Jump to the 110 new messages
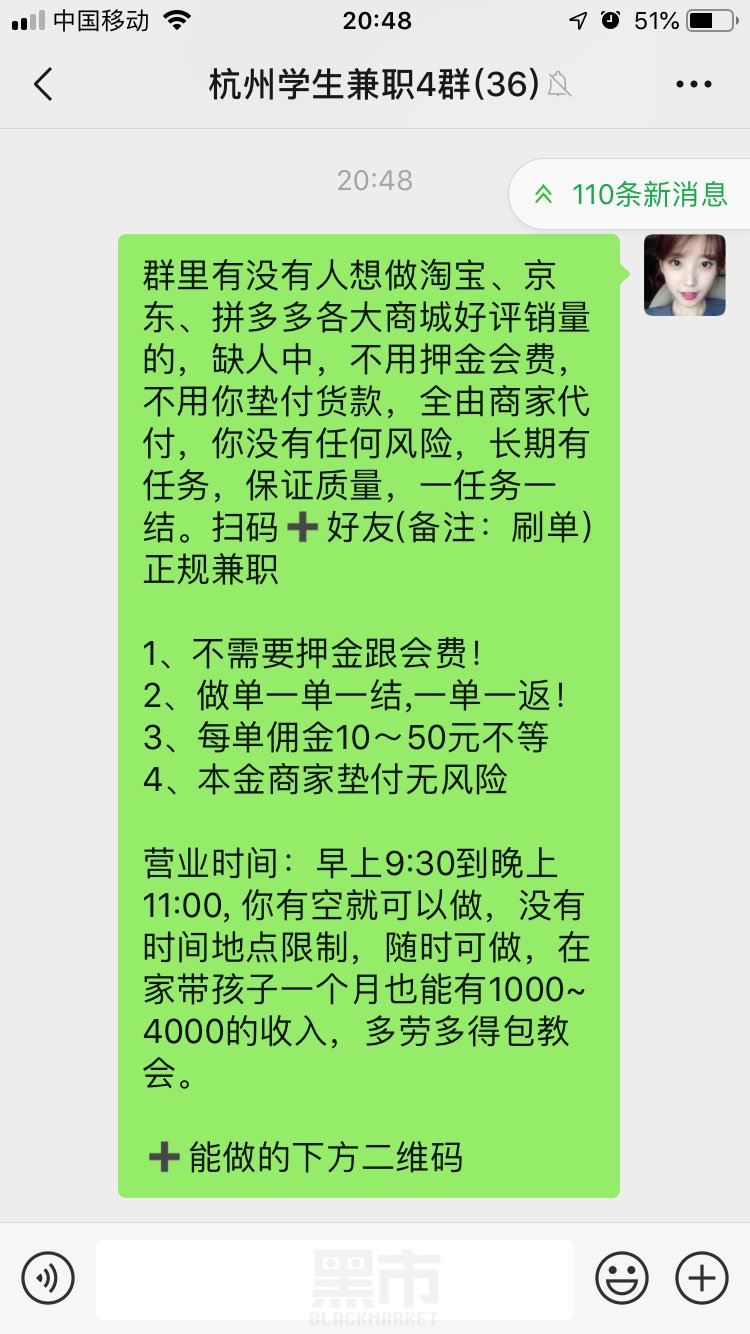The height and width of the screenshot is (1334, 750). coord(633,194)
